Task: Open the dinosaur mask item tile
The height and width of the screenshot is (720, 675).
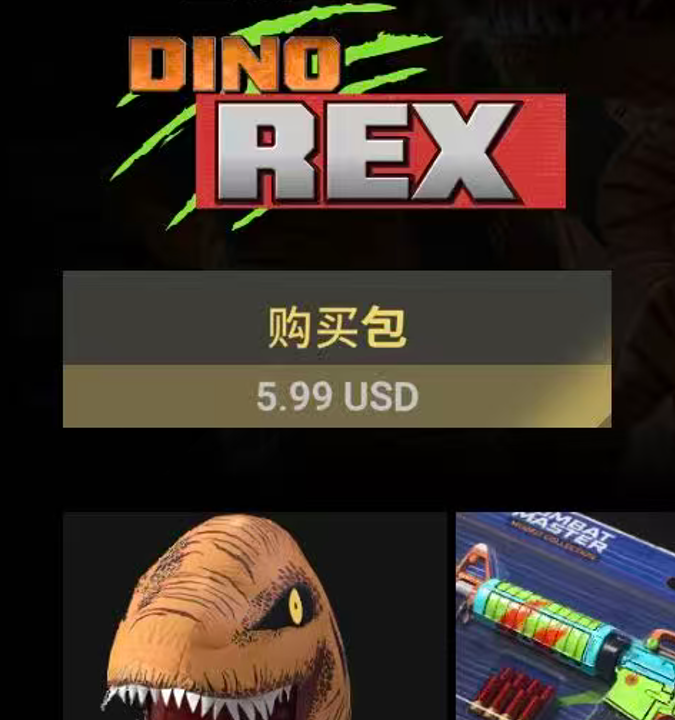Action: coord(254,615)
